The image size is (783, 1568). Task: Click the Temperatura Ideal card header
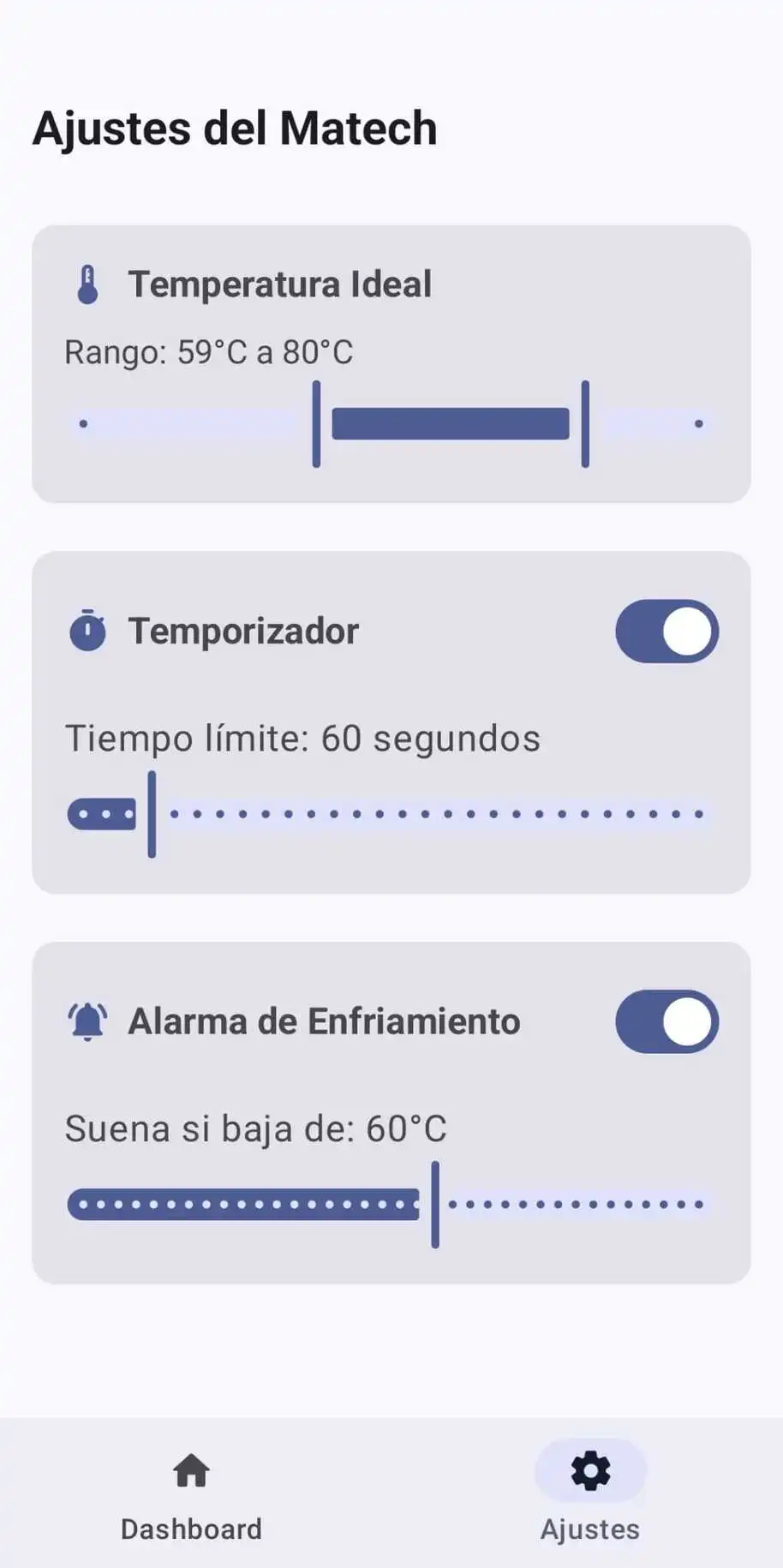(280, 283)
